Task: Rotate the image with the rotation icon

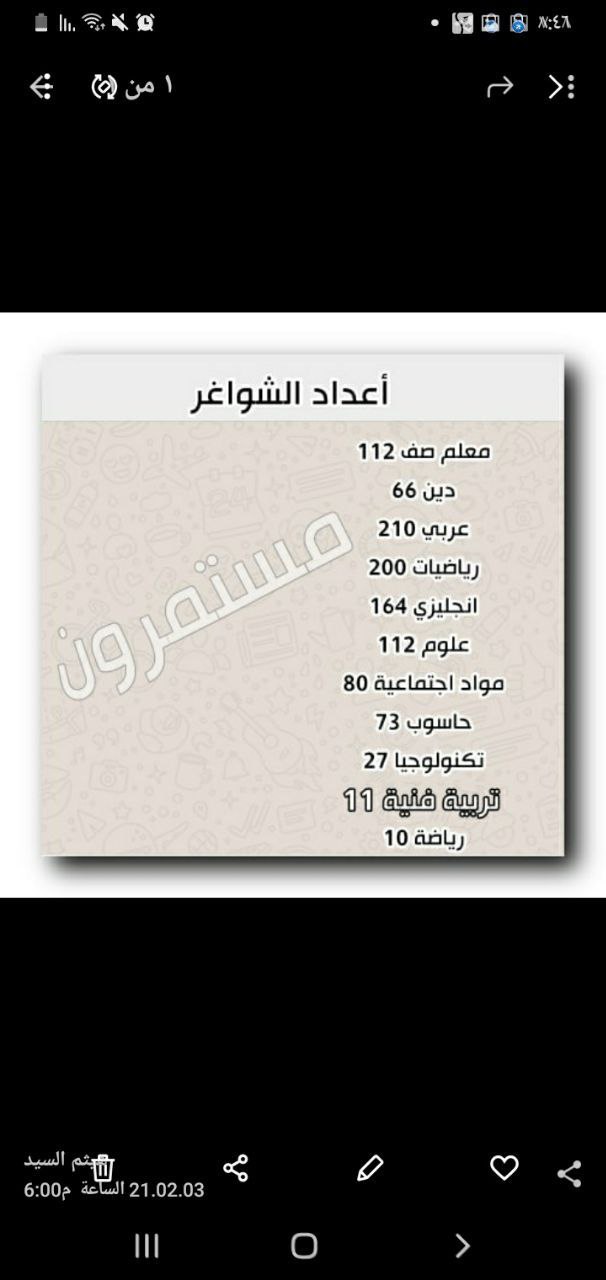Action: (105, 87)
